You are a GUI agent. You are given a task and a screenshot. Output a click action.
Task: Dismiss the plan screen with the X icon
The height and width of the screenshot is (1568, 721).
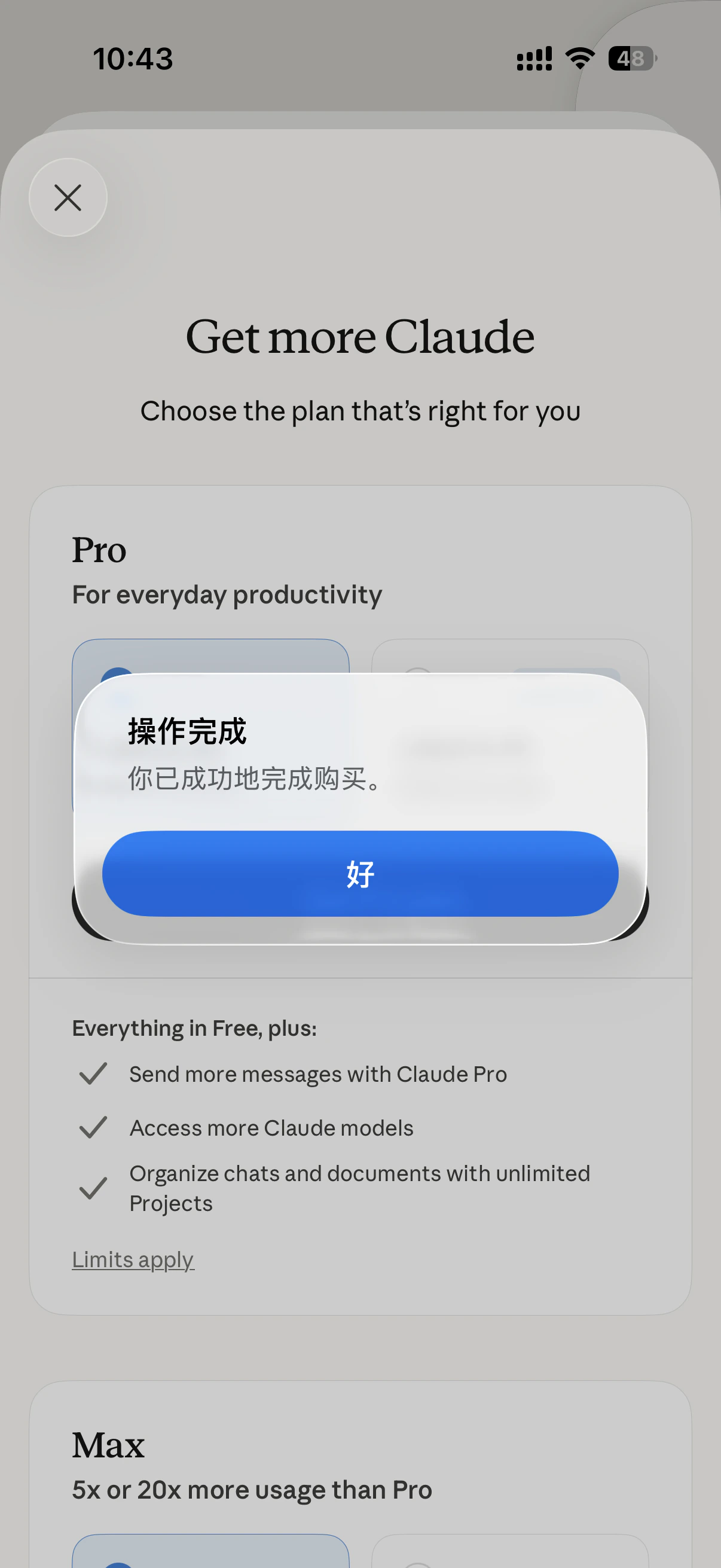click(x=68, y=197)
